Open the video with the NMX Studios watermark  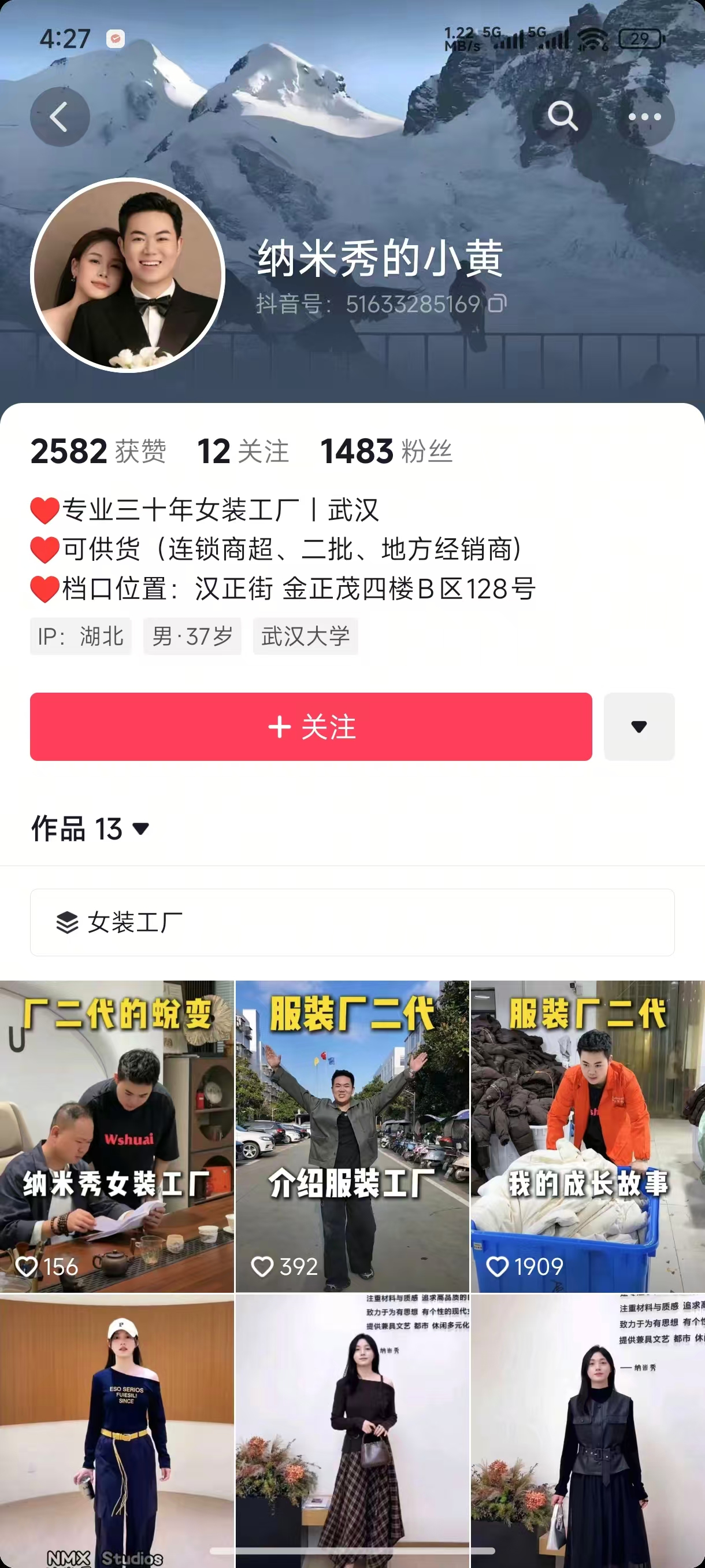[x=117, y=1430]
